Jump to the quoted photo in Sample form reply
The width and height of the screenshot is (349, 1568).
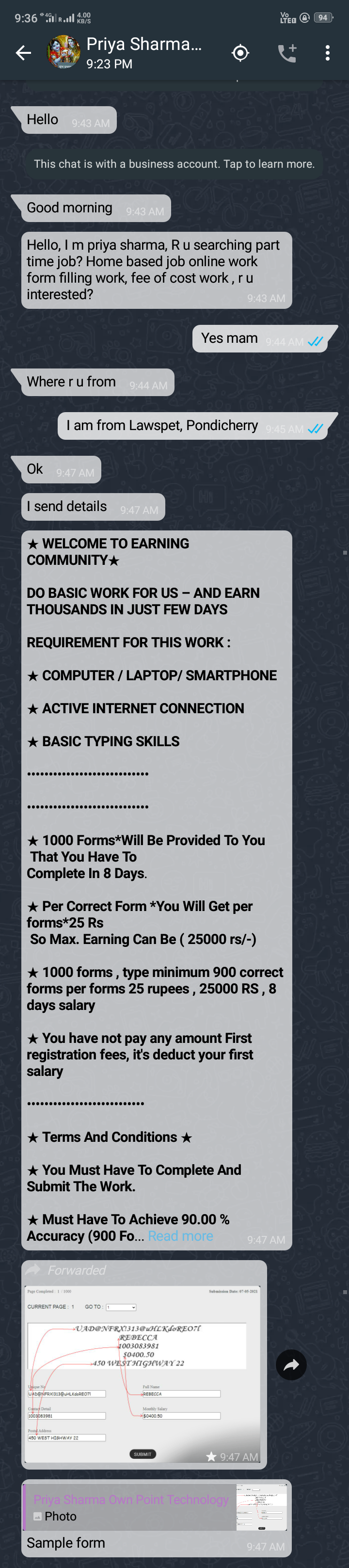(156, 1507)
